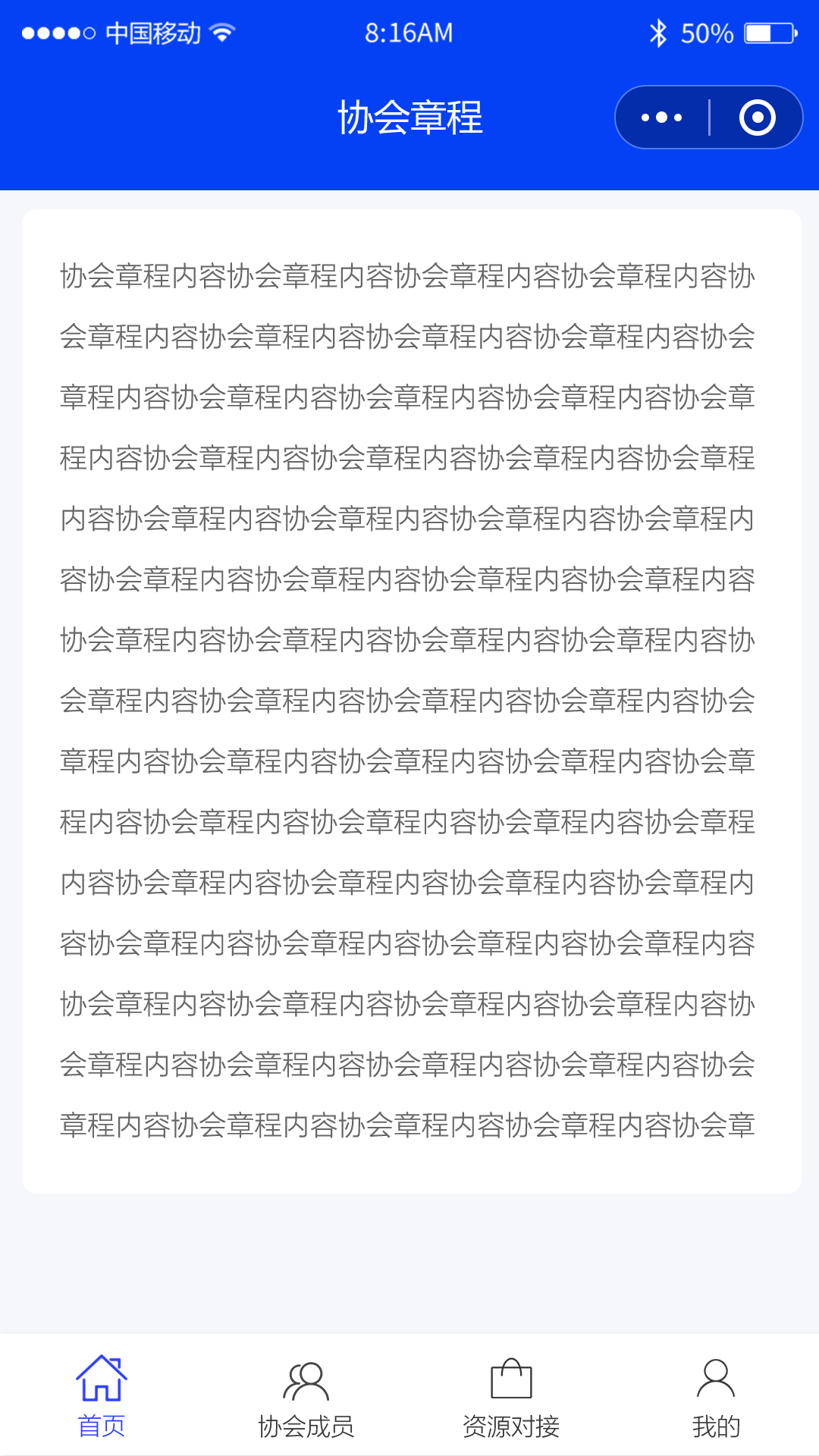Open the 协会成员 tab

click(306, 1397)
